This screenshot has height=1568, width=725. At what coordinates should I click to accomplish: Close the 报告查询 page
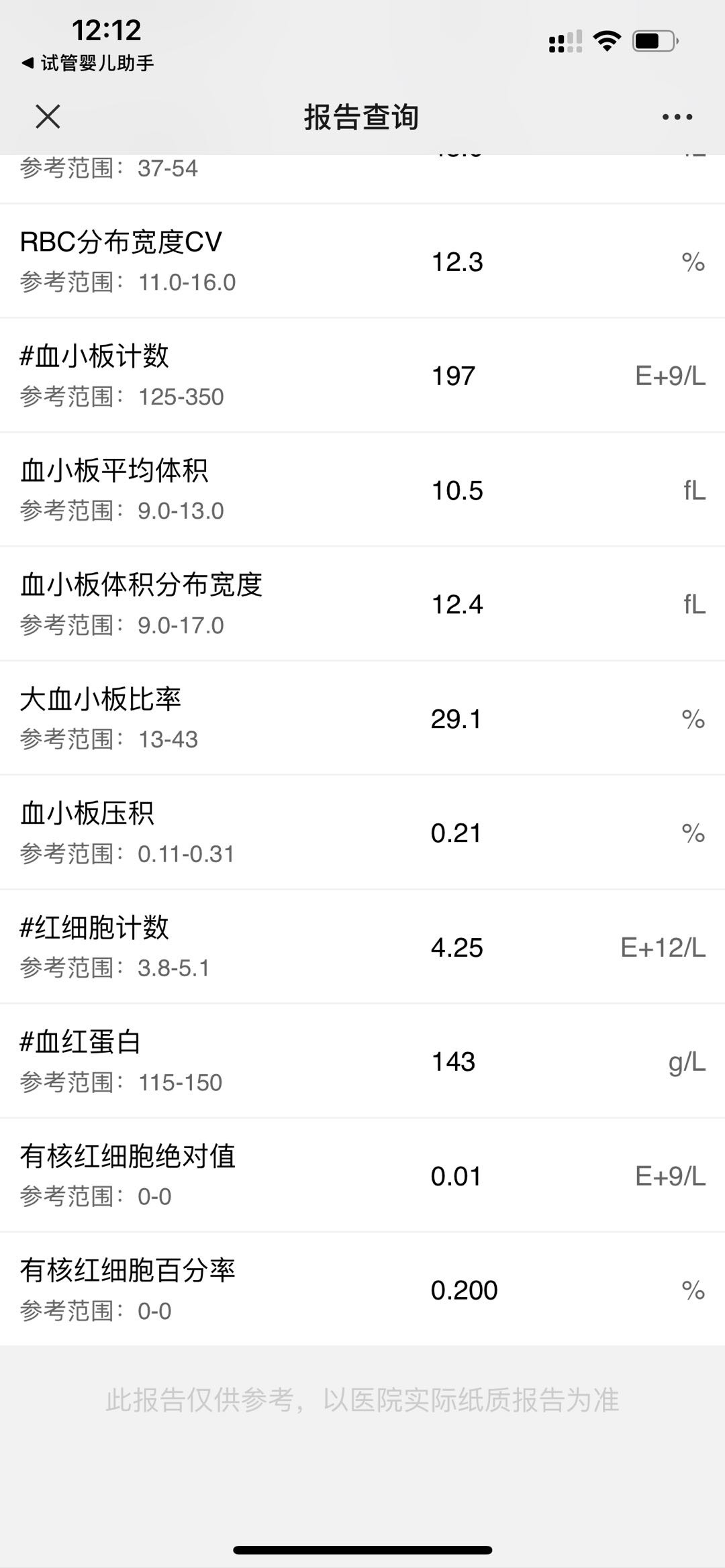(x=48, y=117)
